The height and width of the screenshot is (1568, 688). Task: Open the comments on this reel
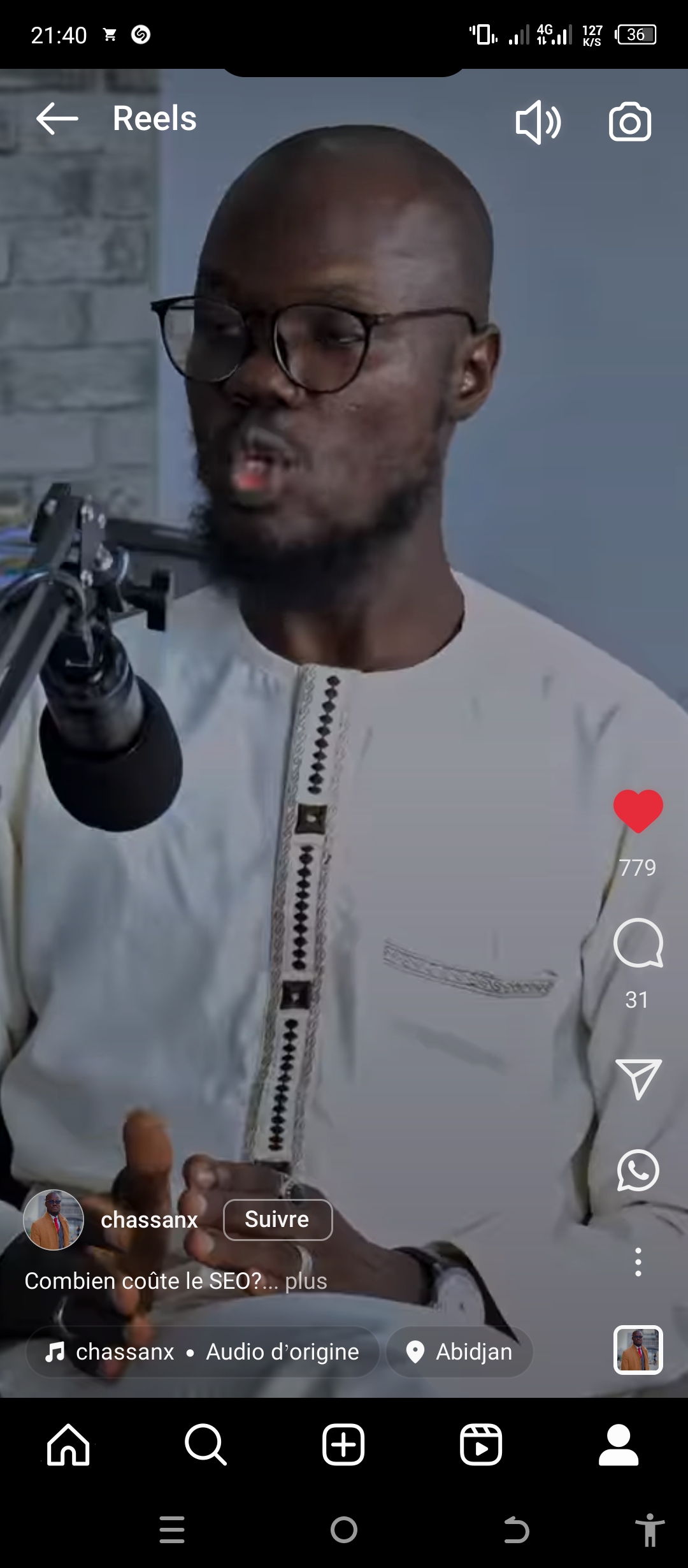point(638,943)
